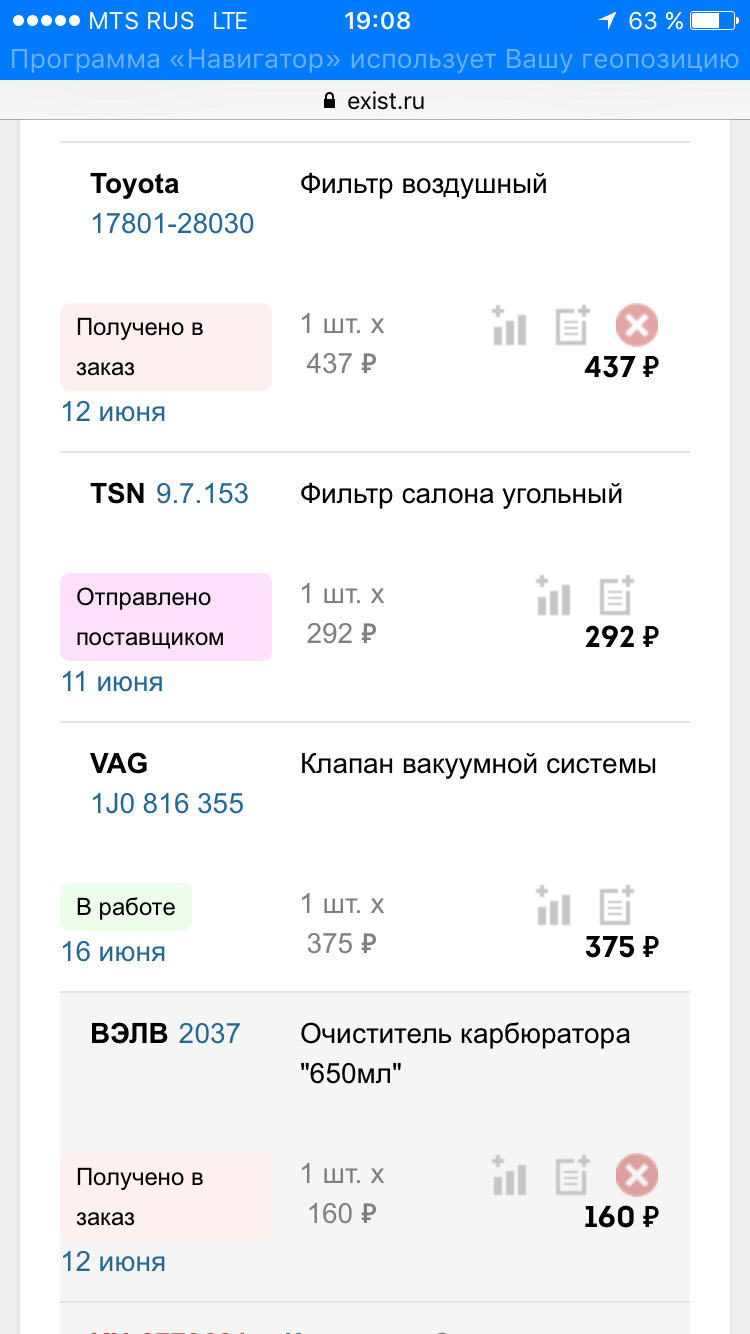Add note to TSN cabin filter item
750x1334 pixels.
click(617, 596)
